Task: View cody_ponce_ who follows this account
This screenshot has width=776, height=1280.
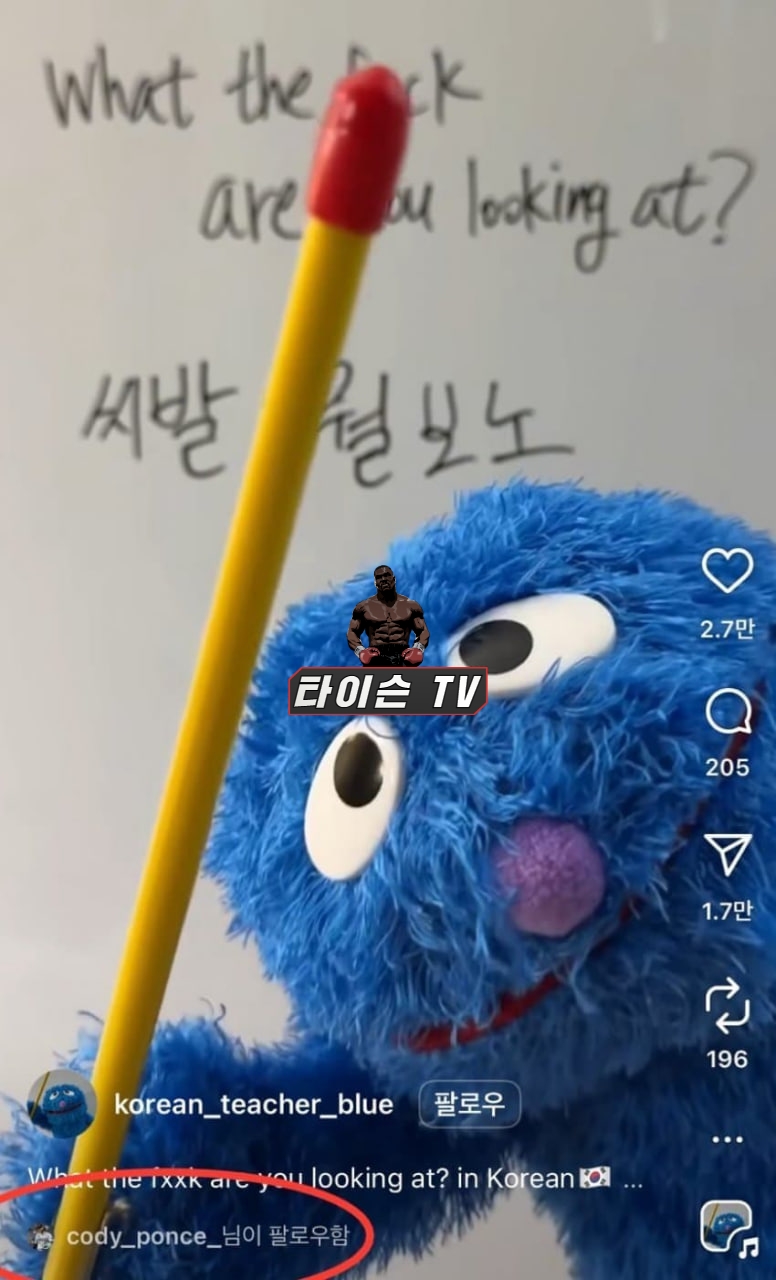Action: pyautogui.click(x=143, y=1237)
